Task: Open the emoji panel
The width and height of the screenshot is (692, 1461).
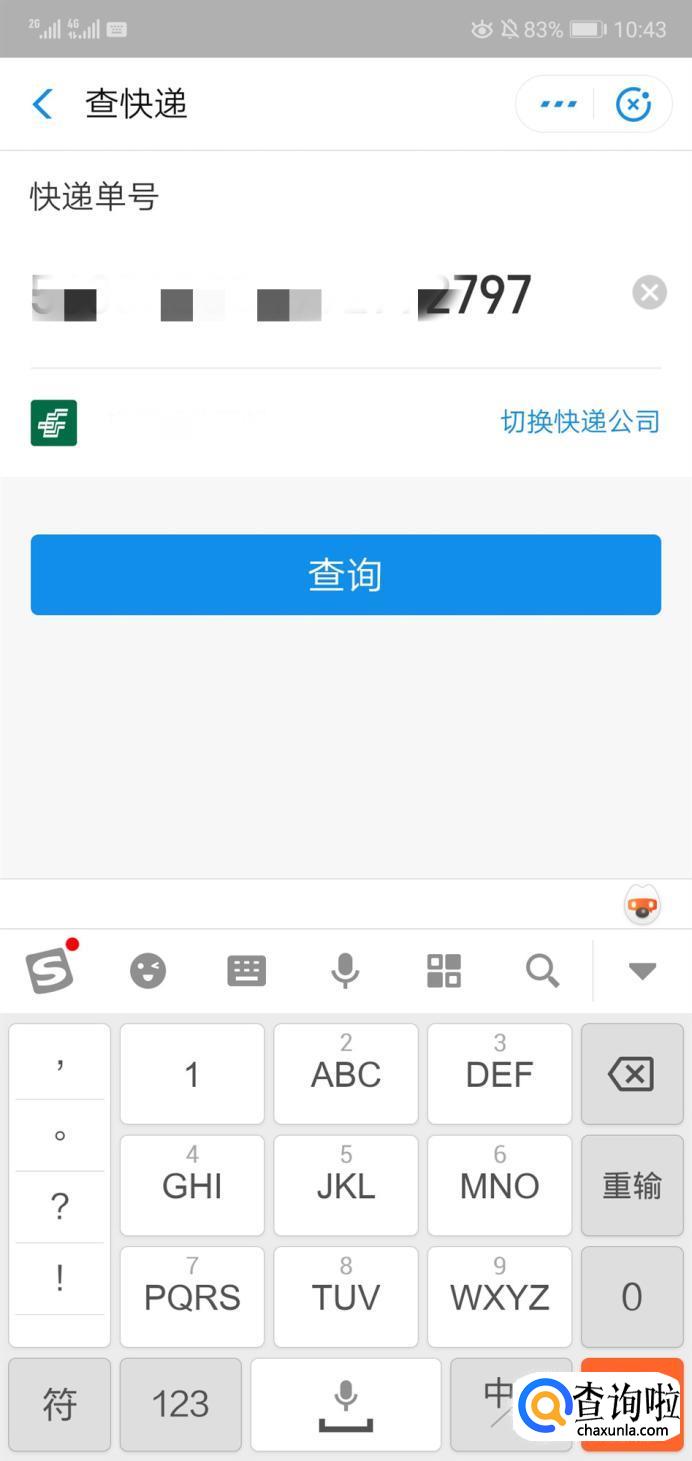Action: click(x=148, y=970)
